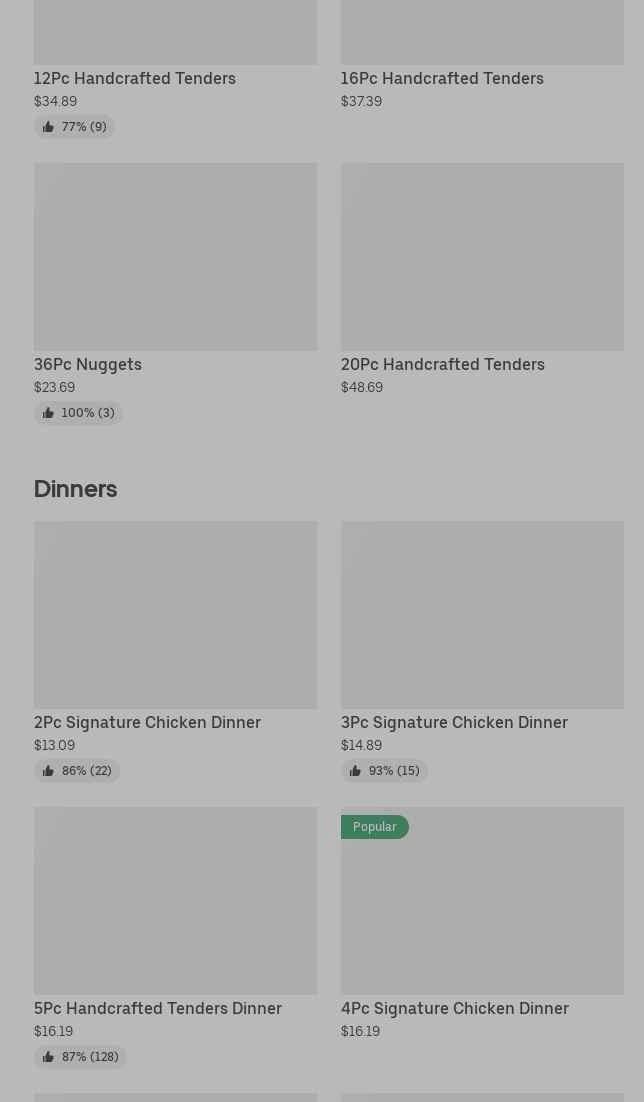Select the 16Pc Handcrafted Tenders item
Image resolution: width=644 pixels, height=1102 pixels.
pyautogui.click(x=442, y=78)
